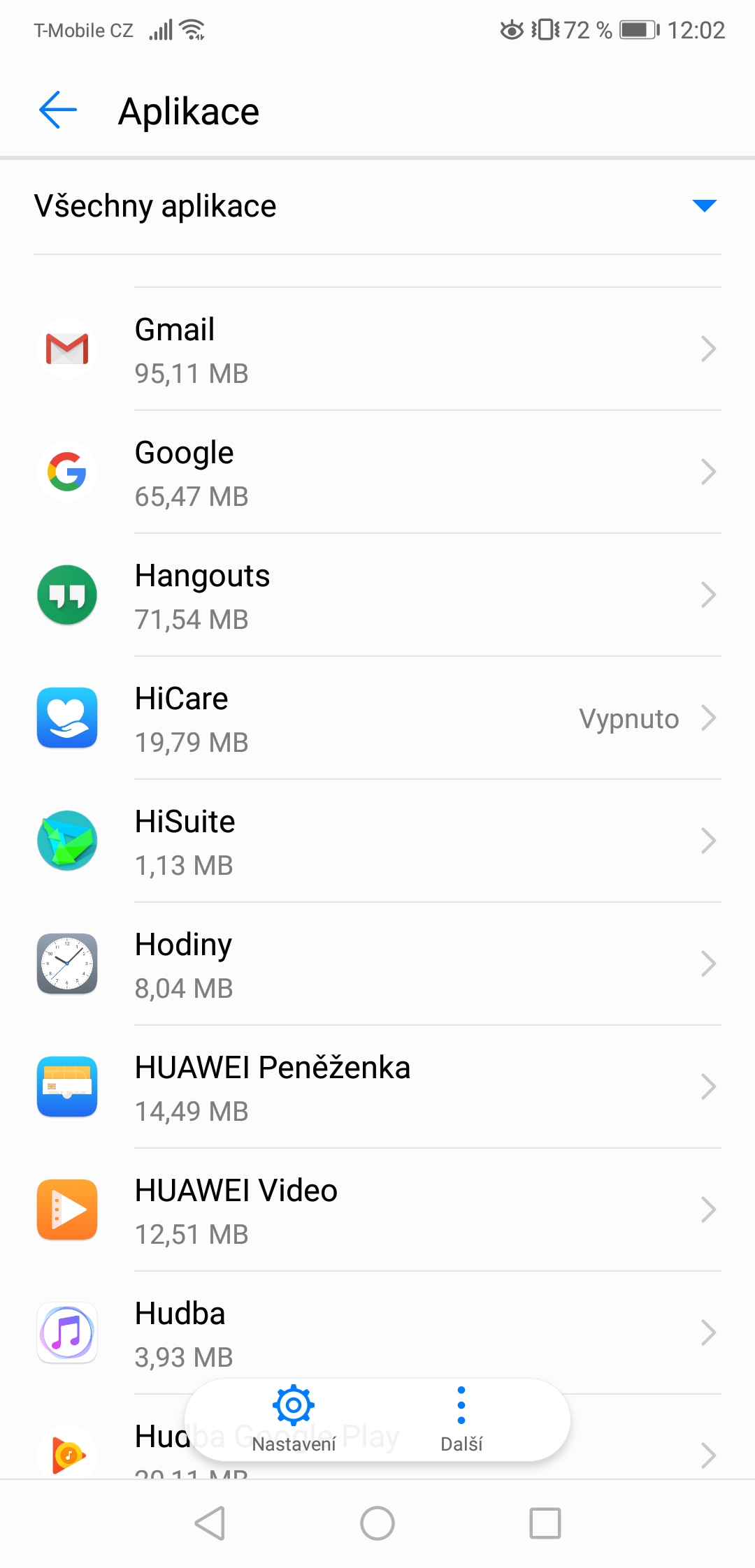
Task: View HiSuite app info
Action: tap(377, 841)
